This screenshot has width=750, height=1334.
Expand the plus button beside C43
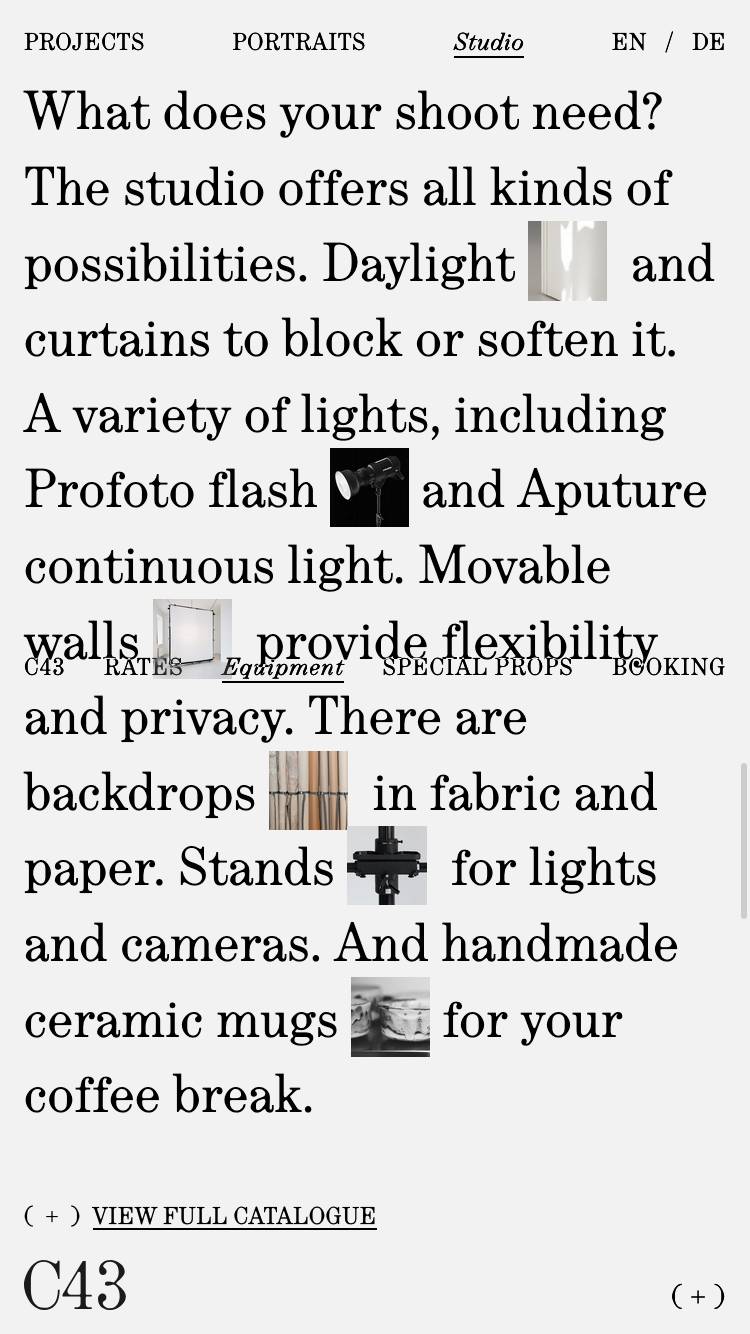click(697, 1296)
